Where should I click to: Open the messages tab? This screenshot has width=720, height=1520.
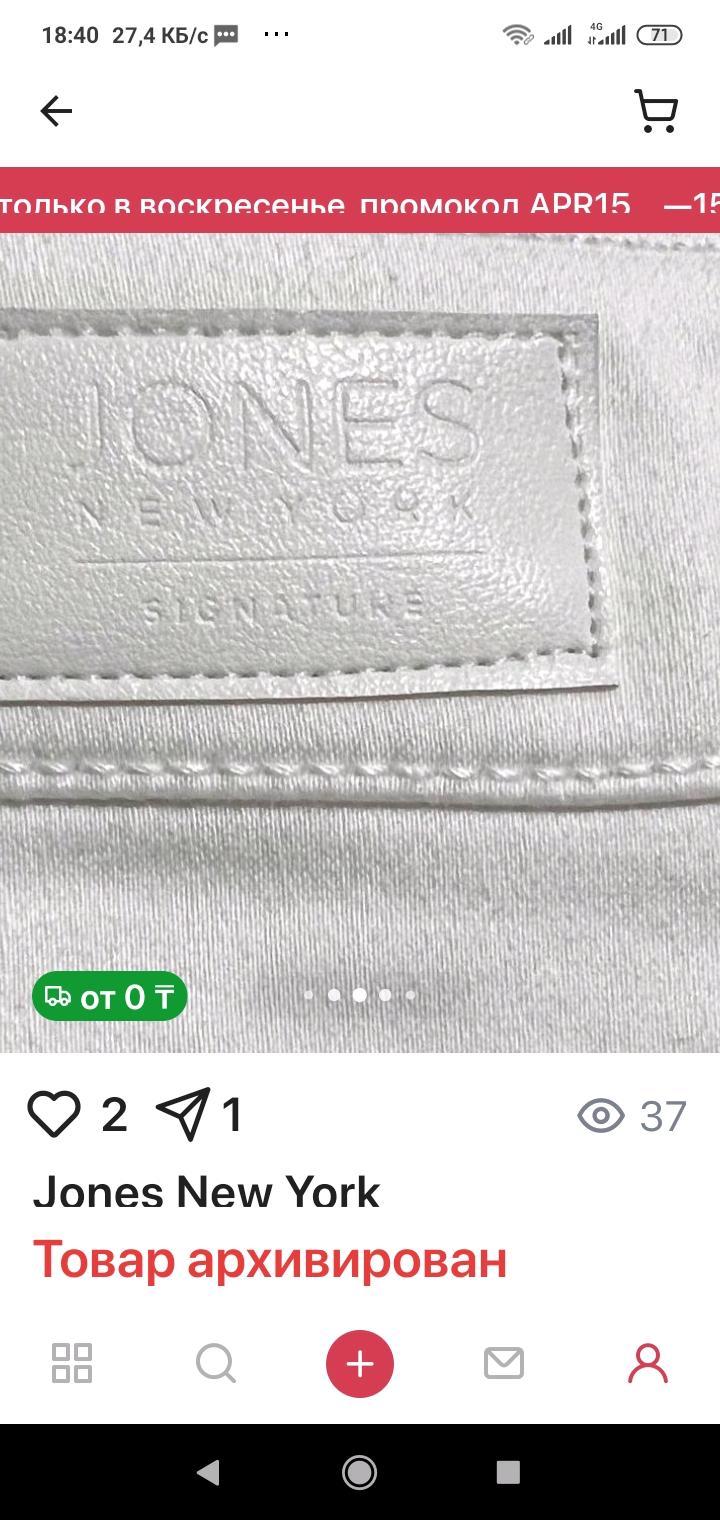pyautogui.click(x=504, y=1363)
